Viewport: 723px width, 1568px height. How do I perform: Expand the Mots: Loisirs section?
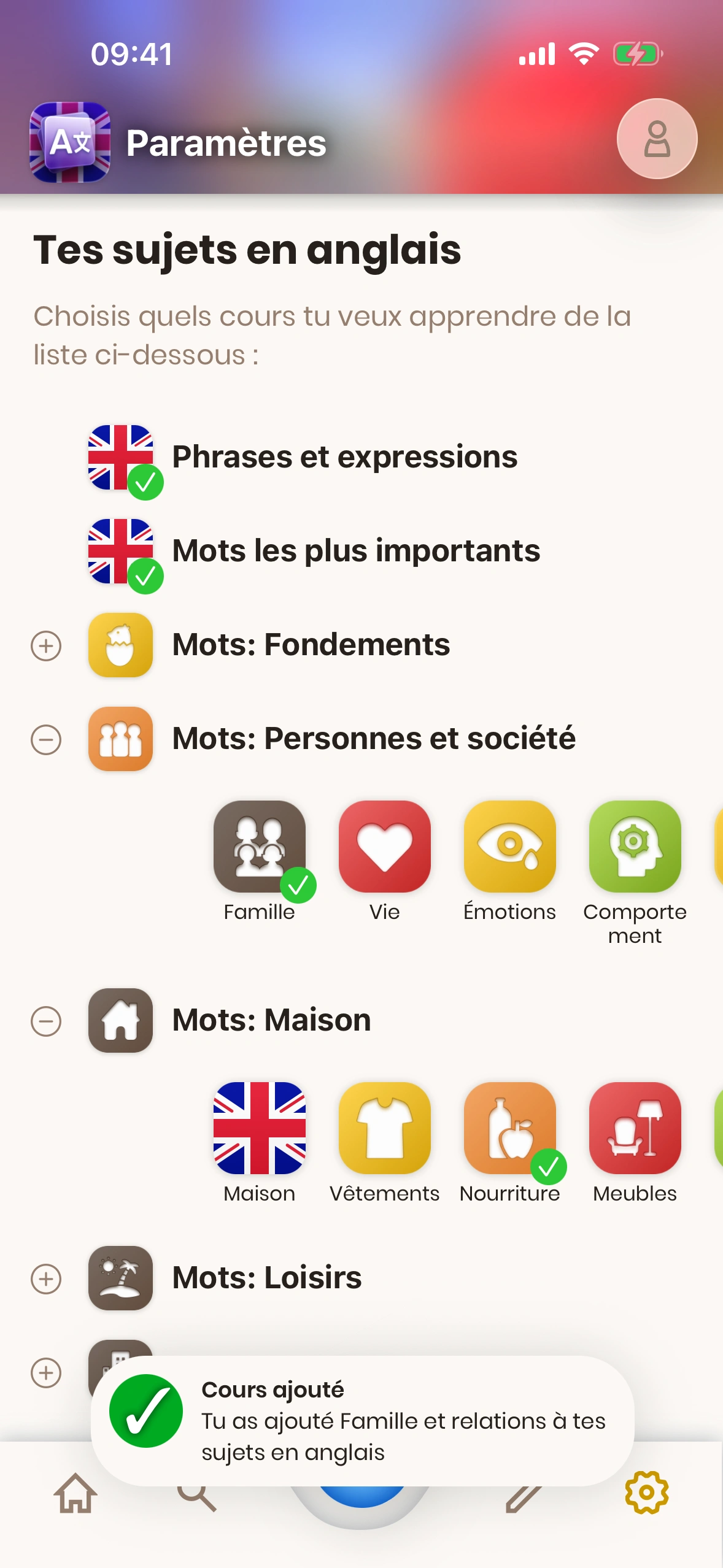pos(46,1279)
